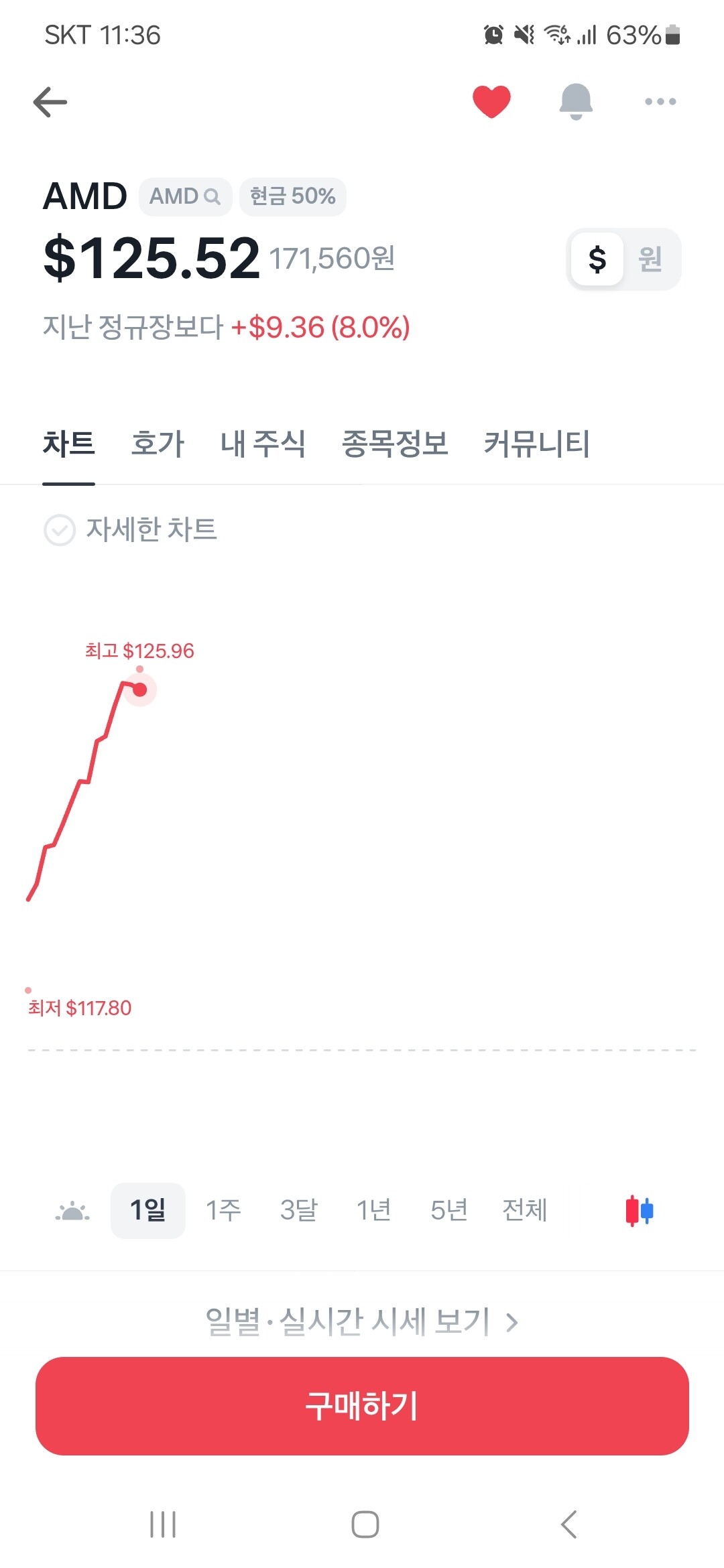Tap the 현금 50% chip
Viewport: 724px width, 1568px height.
(293, 196)
